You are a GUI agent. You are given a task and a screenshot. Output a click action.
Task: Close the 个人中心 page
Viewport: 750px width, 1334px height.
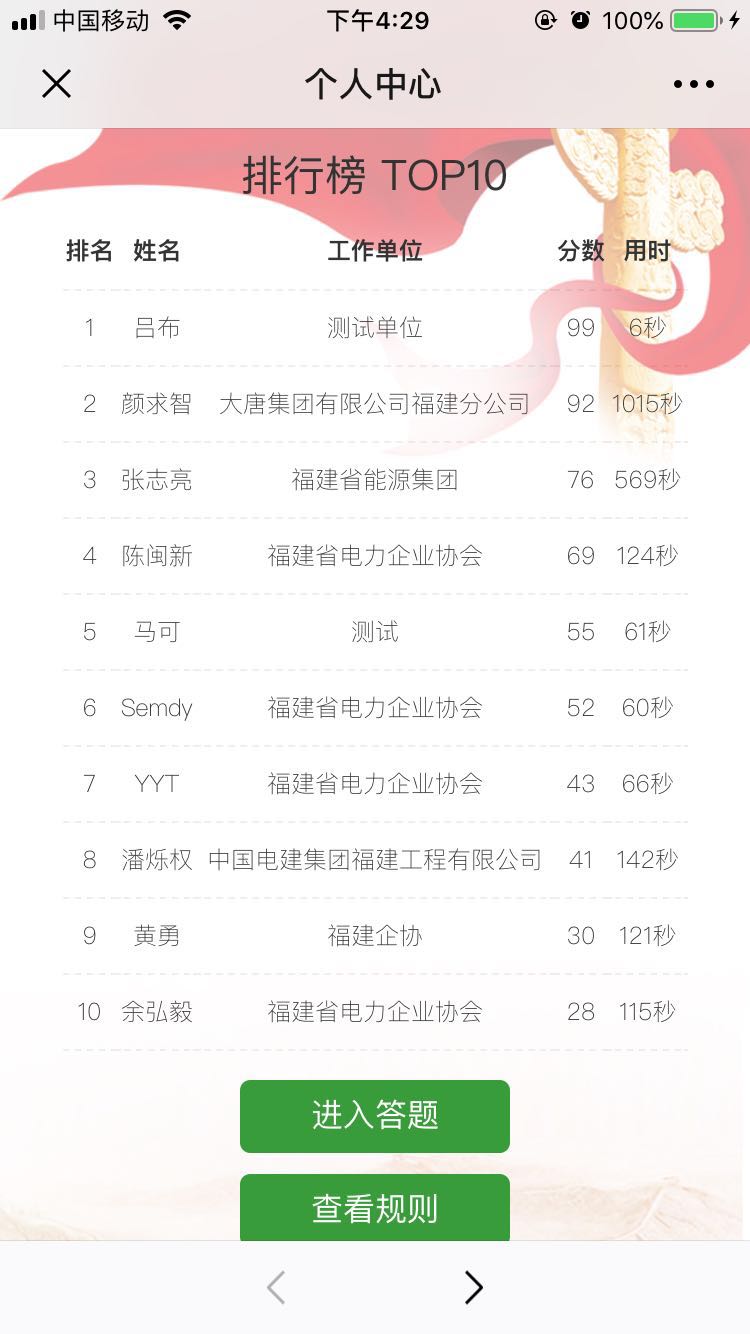tap(57, 84)
